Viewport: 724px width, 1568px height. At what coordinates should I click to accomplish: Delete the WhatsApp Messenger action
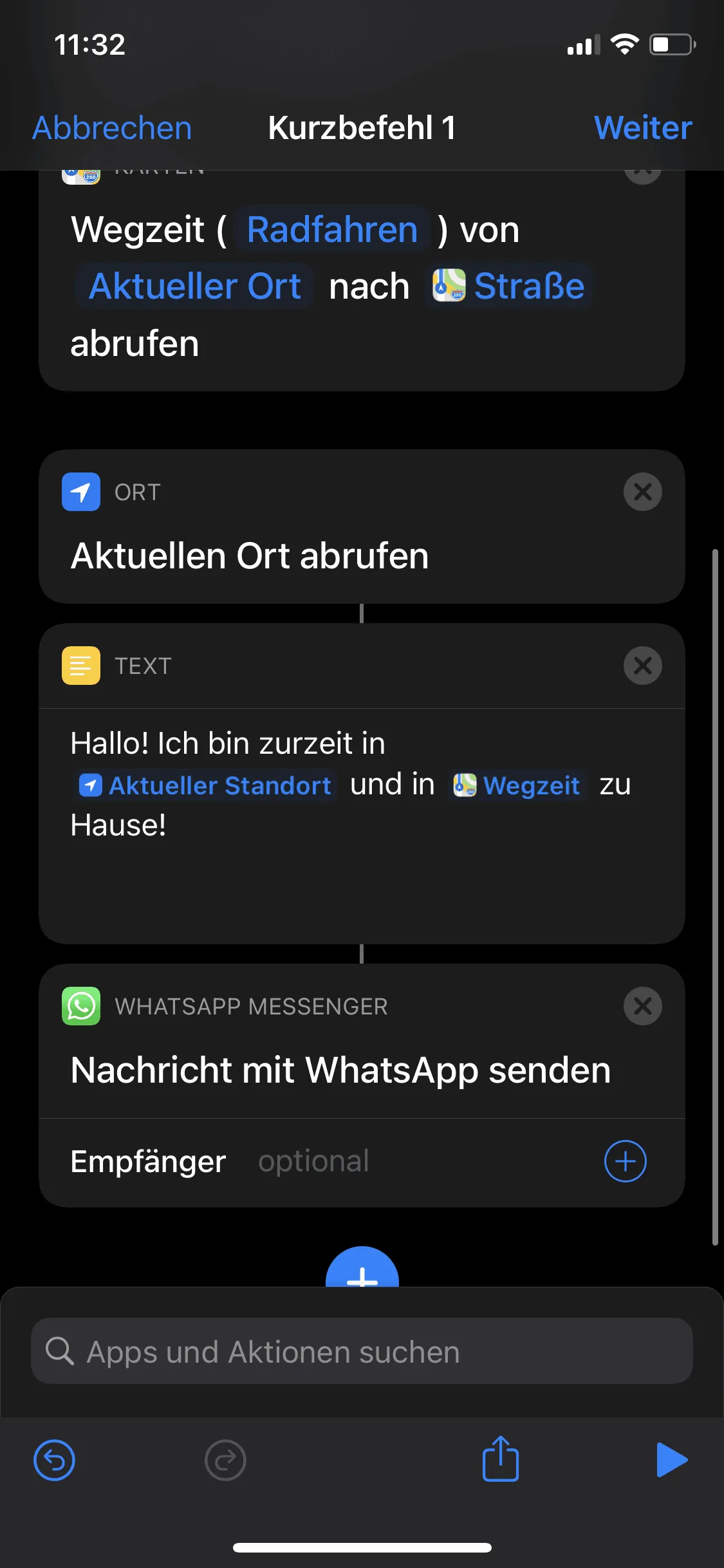tap(642, 1006)
